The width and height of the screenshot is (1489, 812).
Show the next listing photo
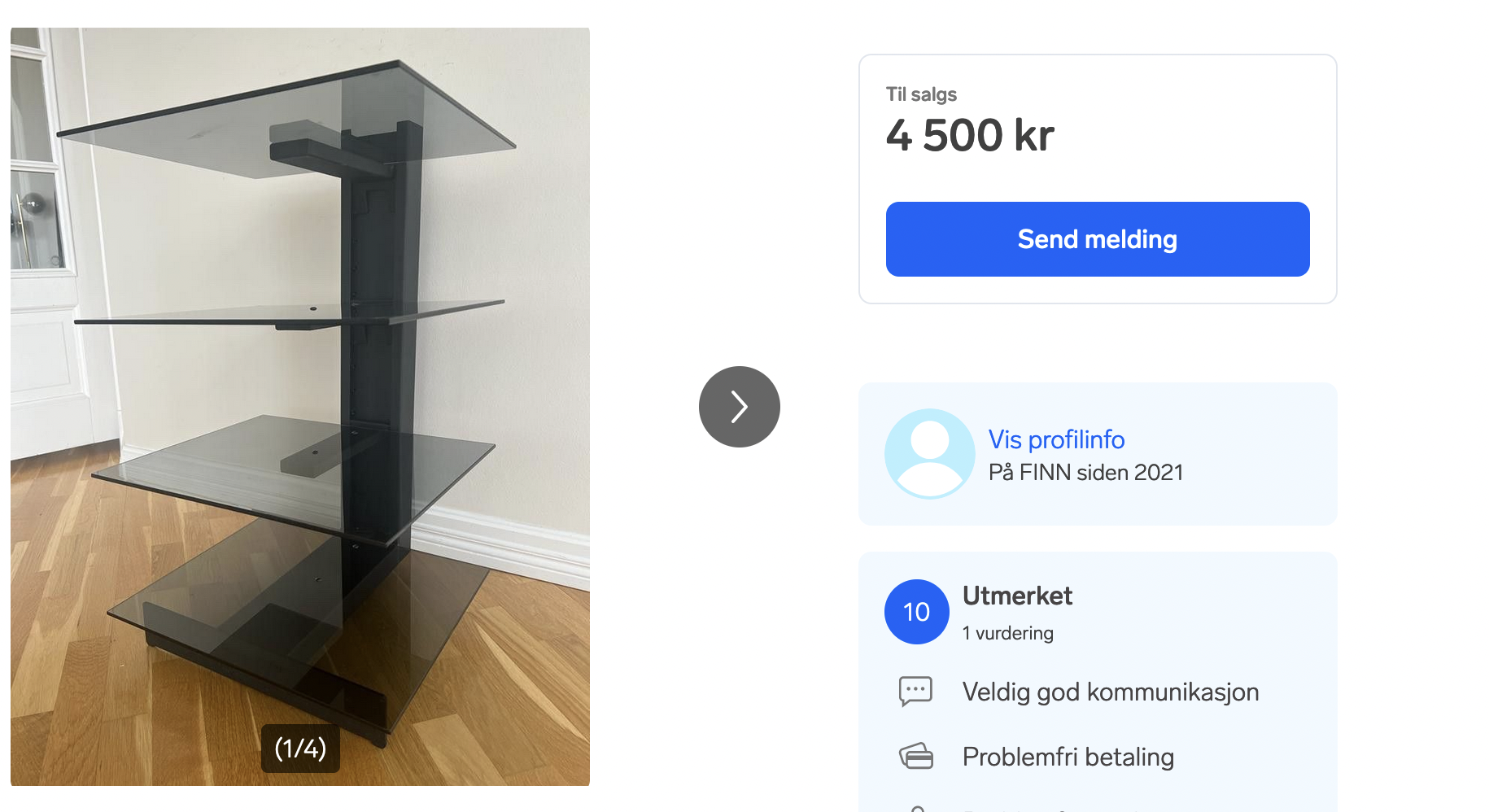739,407
